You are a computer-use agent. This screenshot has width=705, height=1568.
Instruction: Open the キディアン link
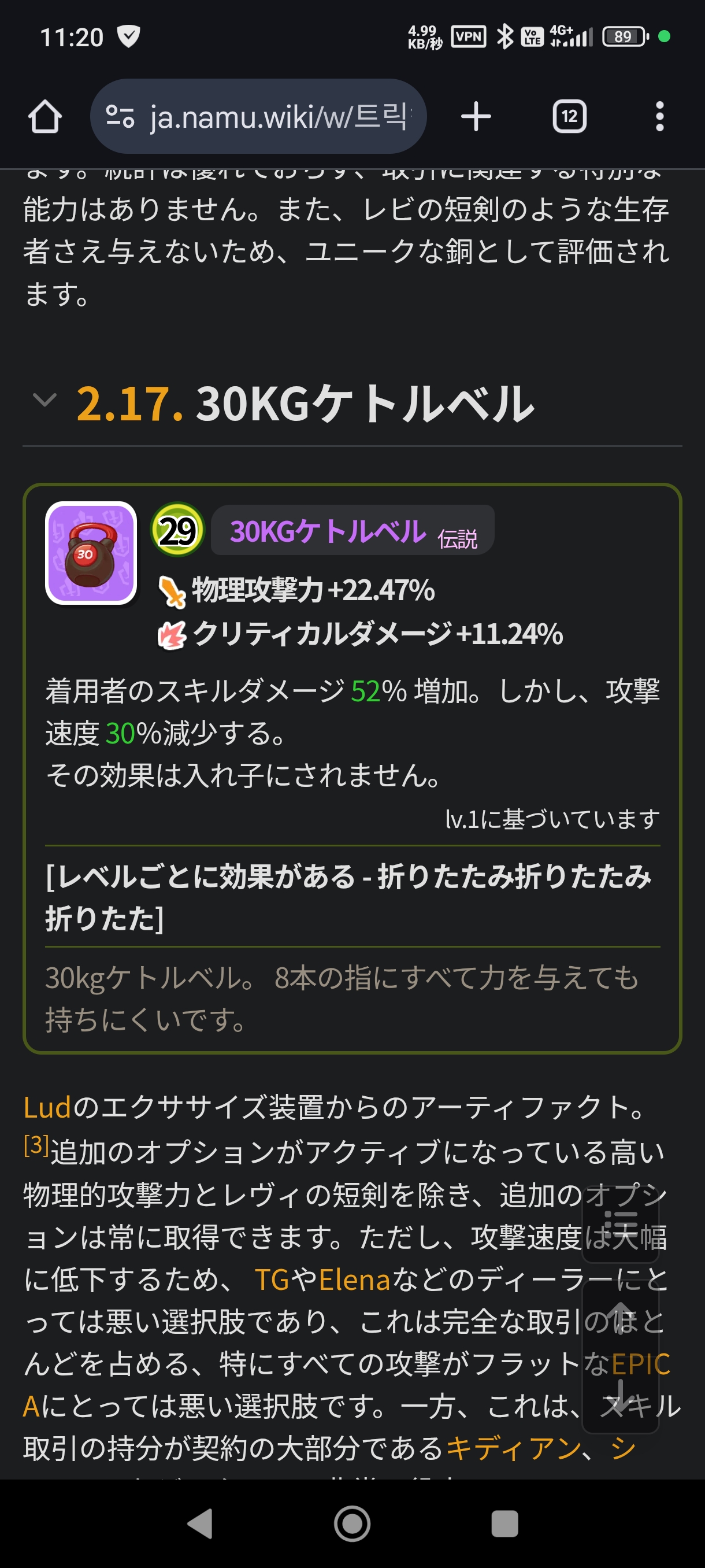tap(513, 1449)
